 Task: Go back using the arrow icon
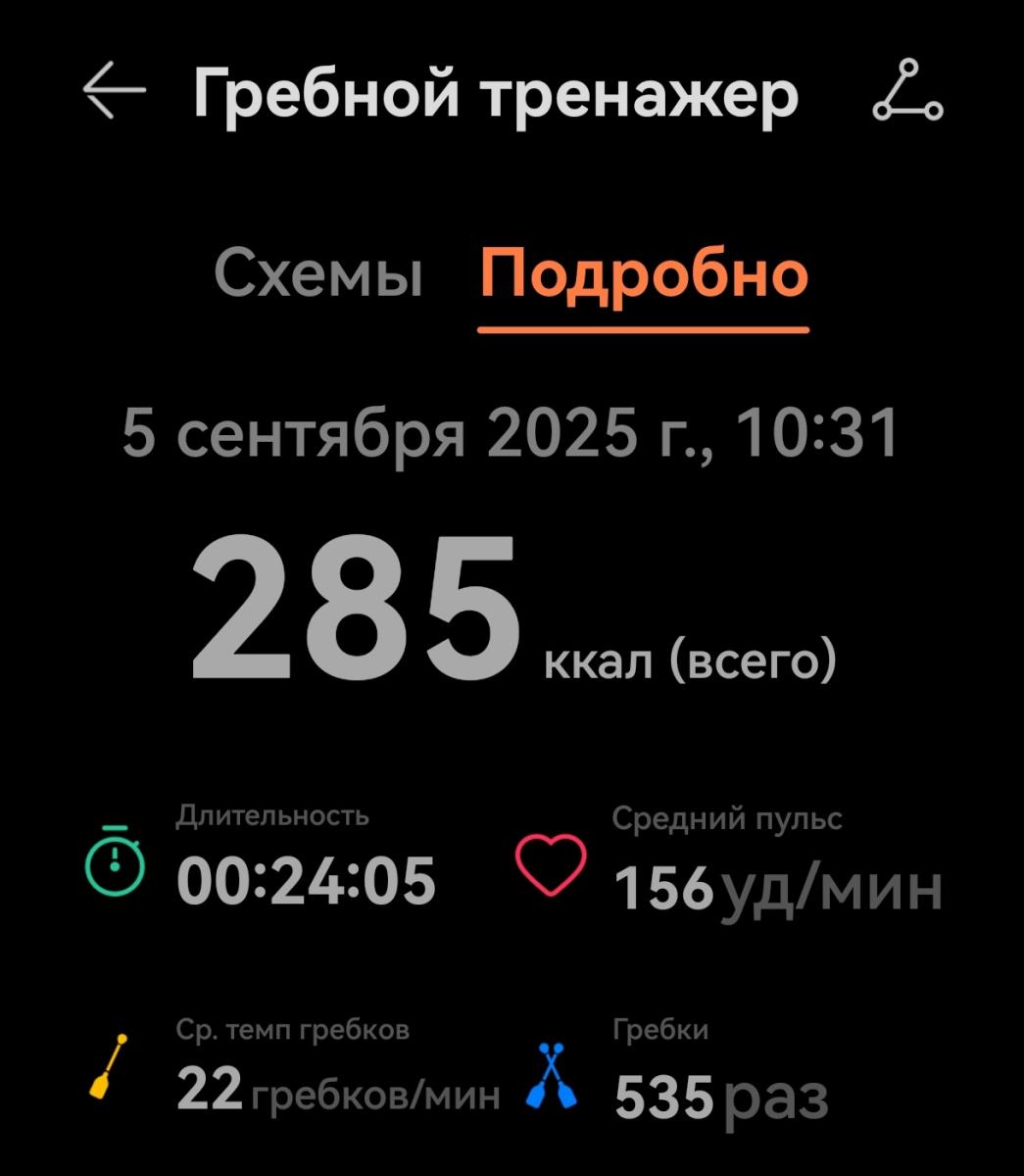click(114, 92)
